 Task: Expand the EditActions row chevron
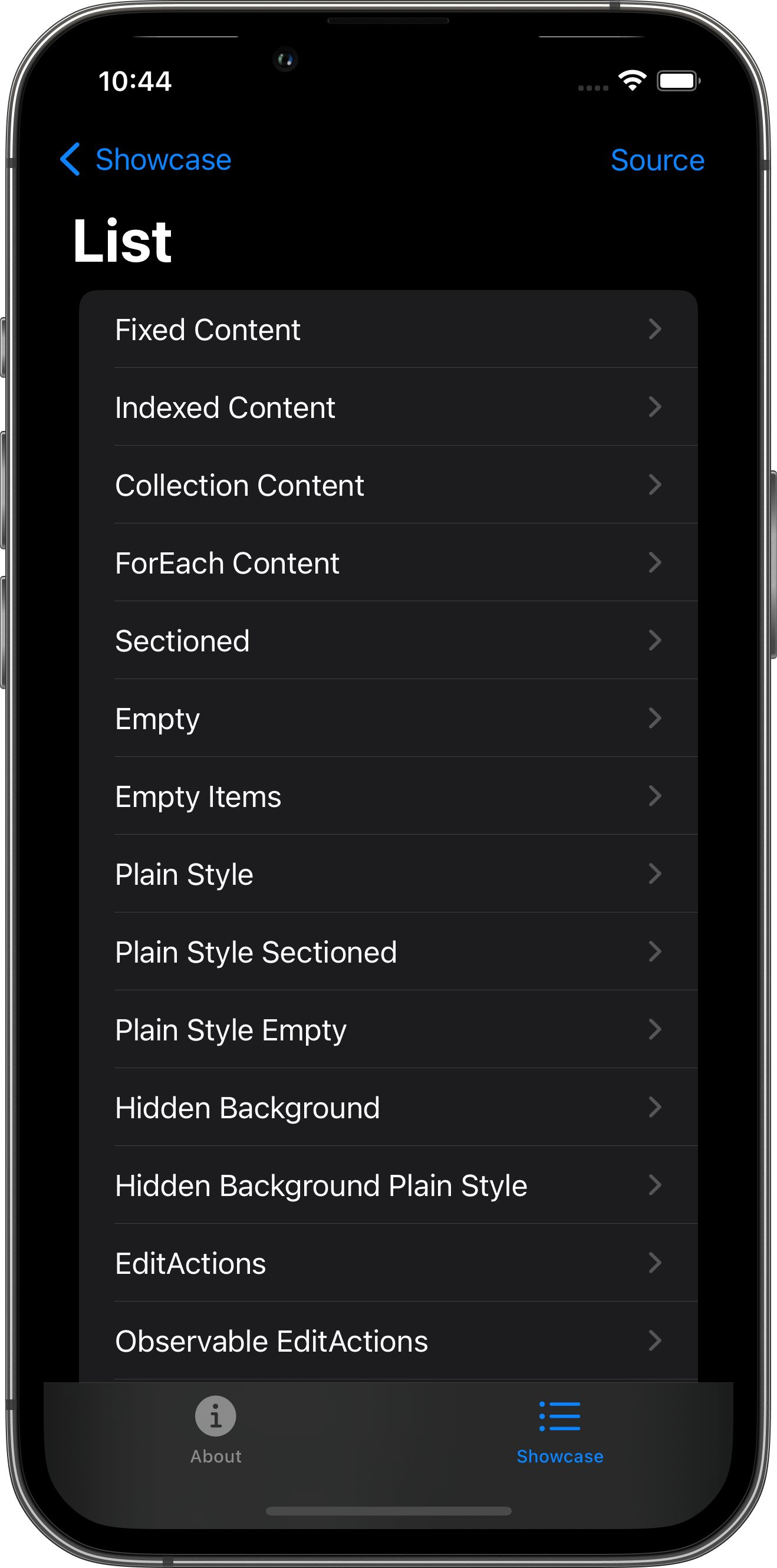[x=655, y=1263]
